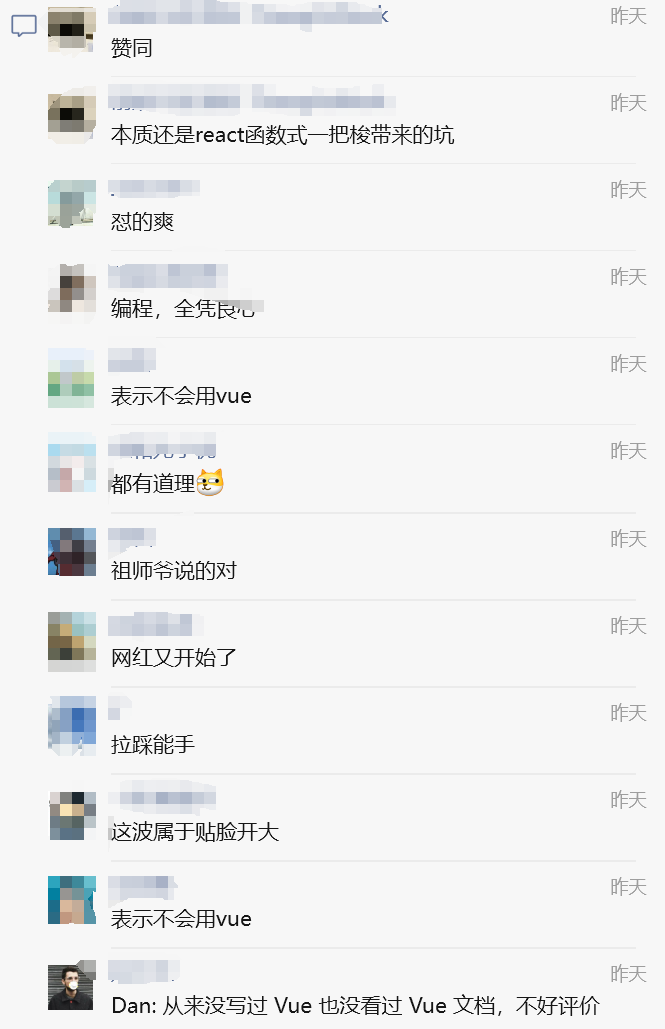The image size is (665, 1029).
Task: Reply to the comment "祖师爷说的对"
Action: click(x=173, y=571)
